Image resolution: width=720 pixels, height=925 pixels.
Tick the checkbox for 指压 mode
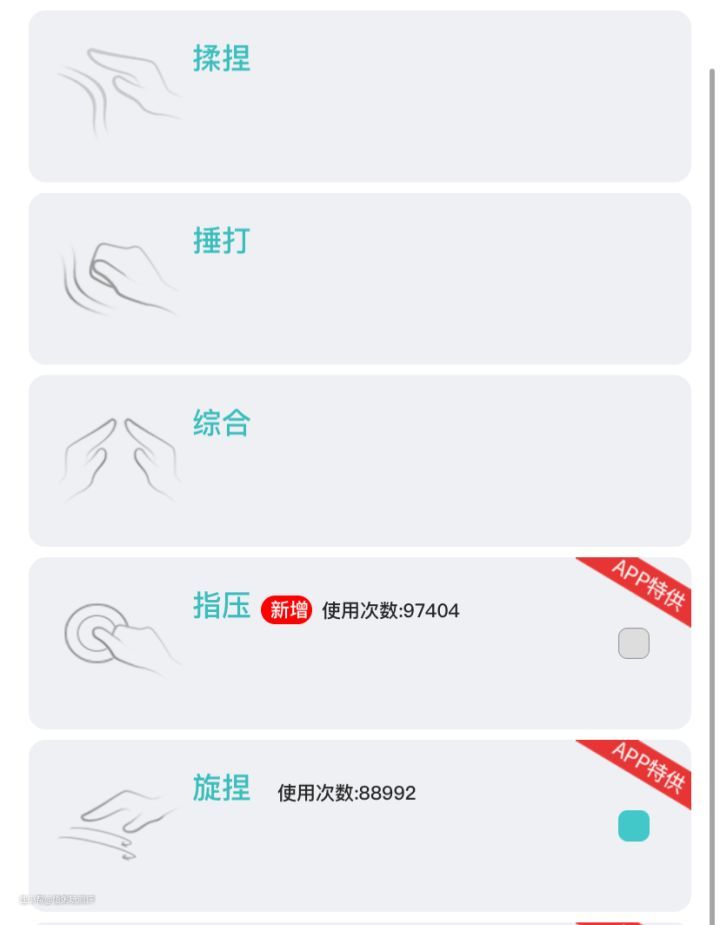coord(633,644)
